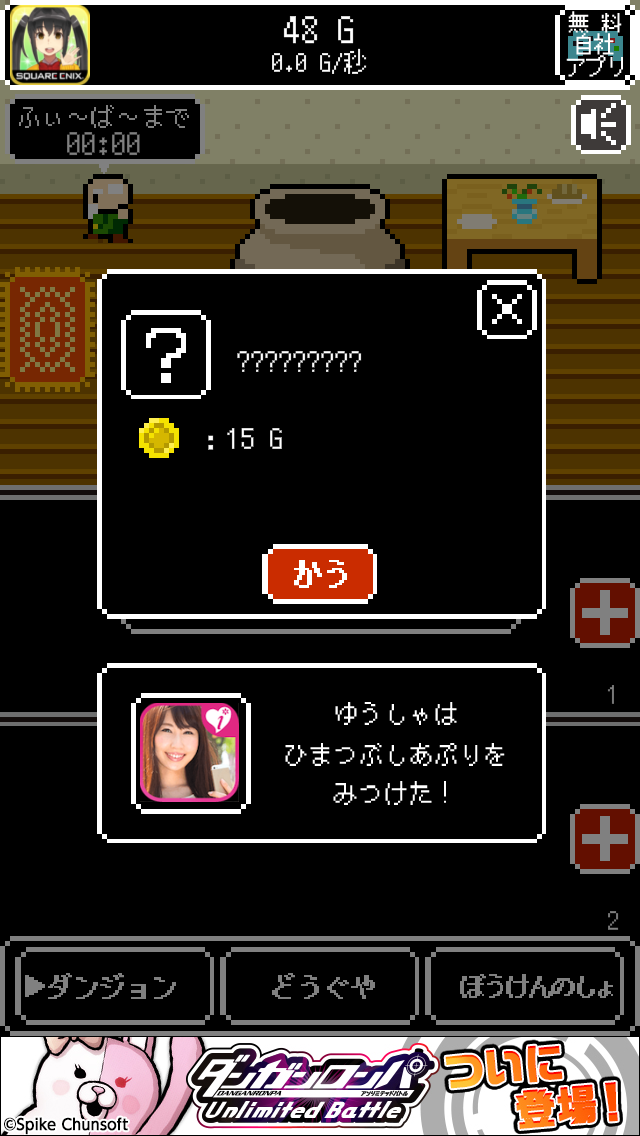Tap the plus button above number 1
Image resolution: width=640 pixels, height=1136 pixels.
pyautogui.click(x=603, y=613)
